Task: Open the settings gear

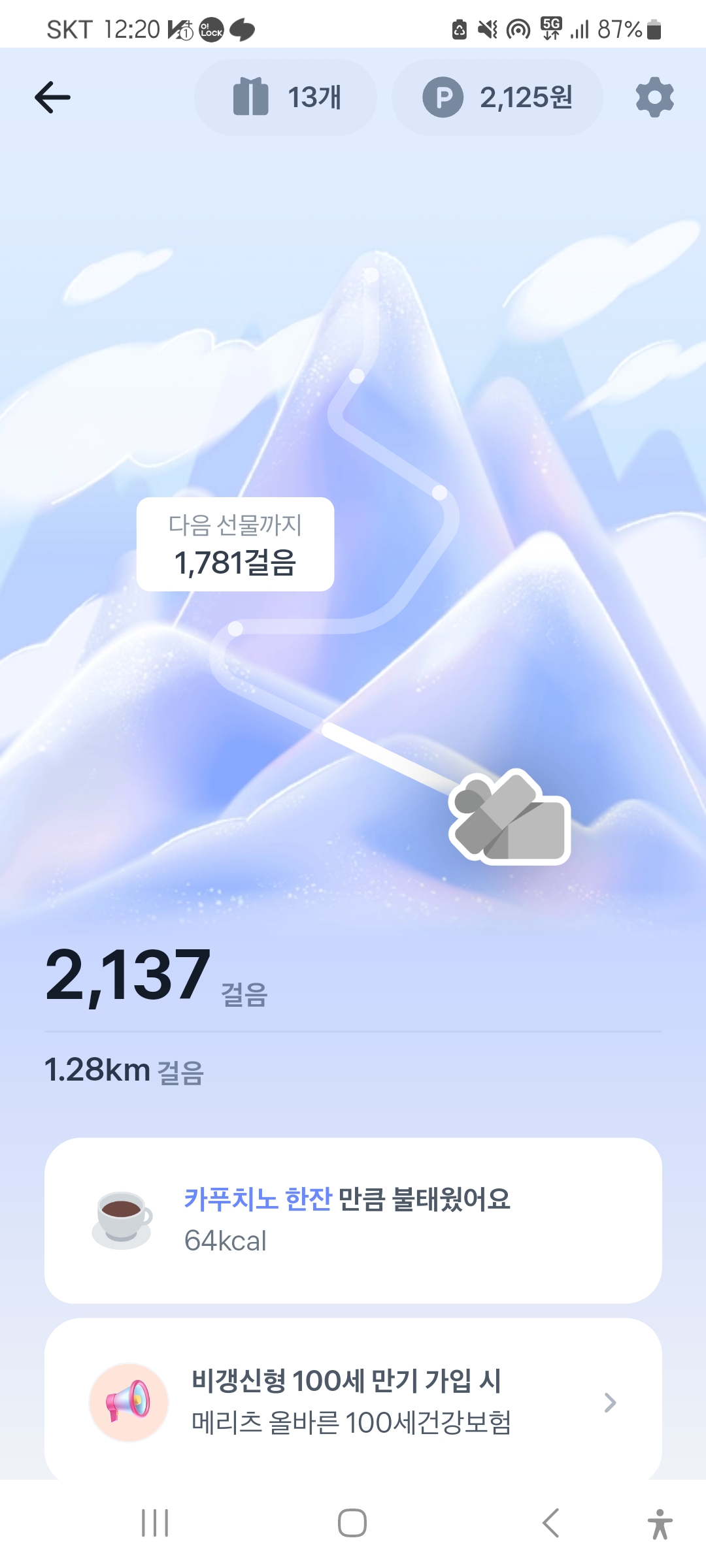Action: (x=654, y=97)
